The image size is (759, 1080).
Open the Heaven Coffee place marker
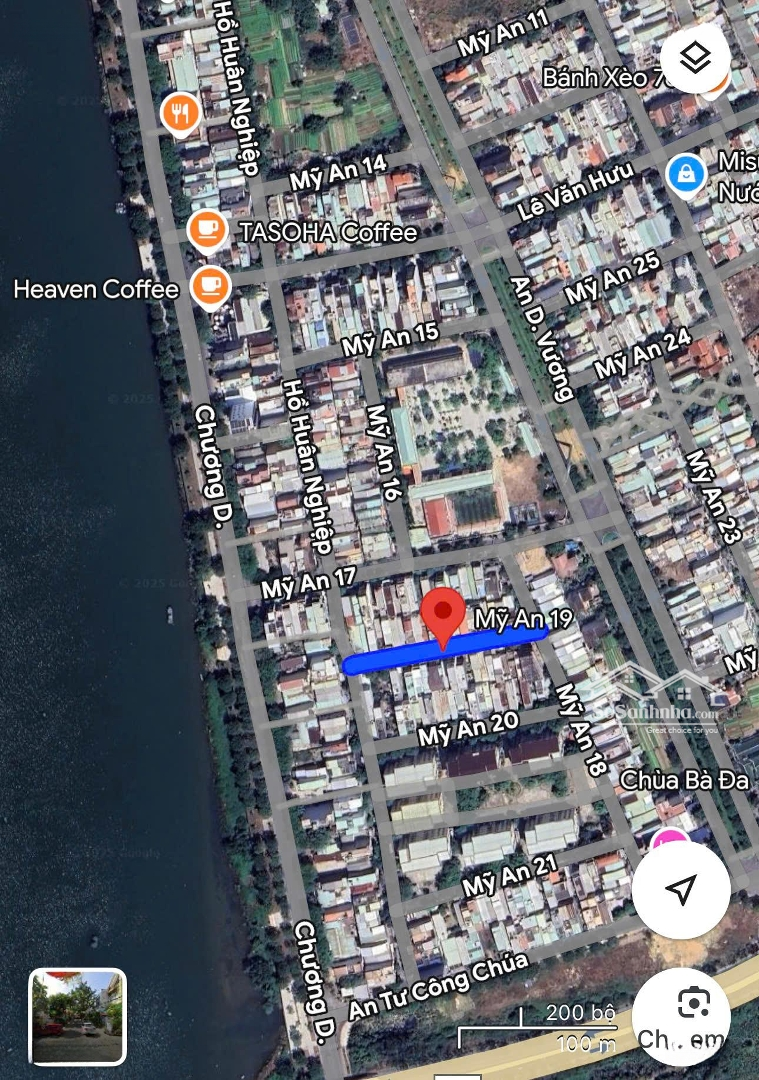pos(210,287)
